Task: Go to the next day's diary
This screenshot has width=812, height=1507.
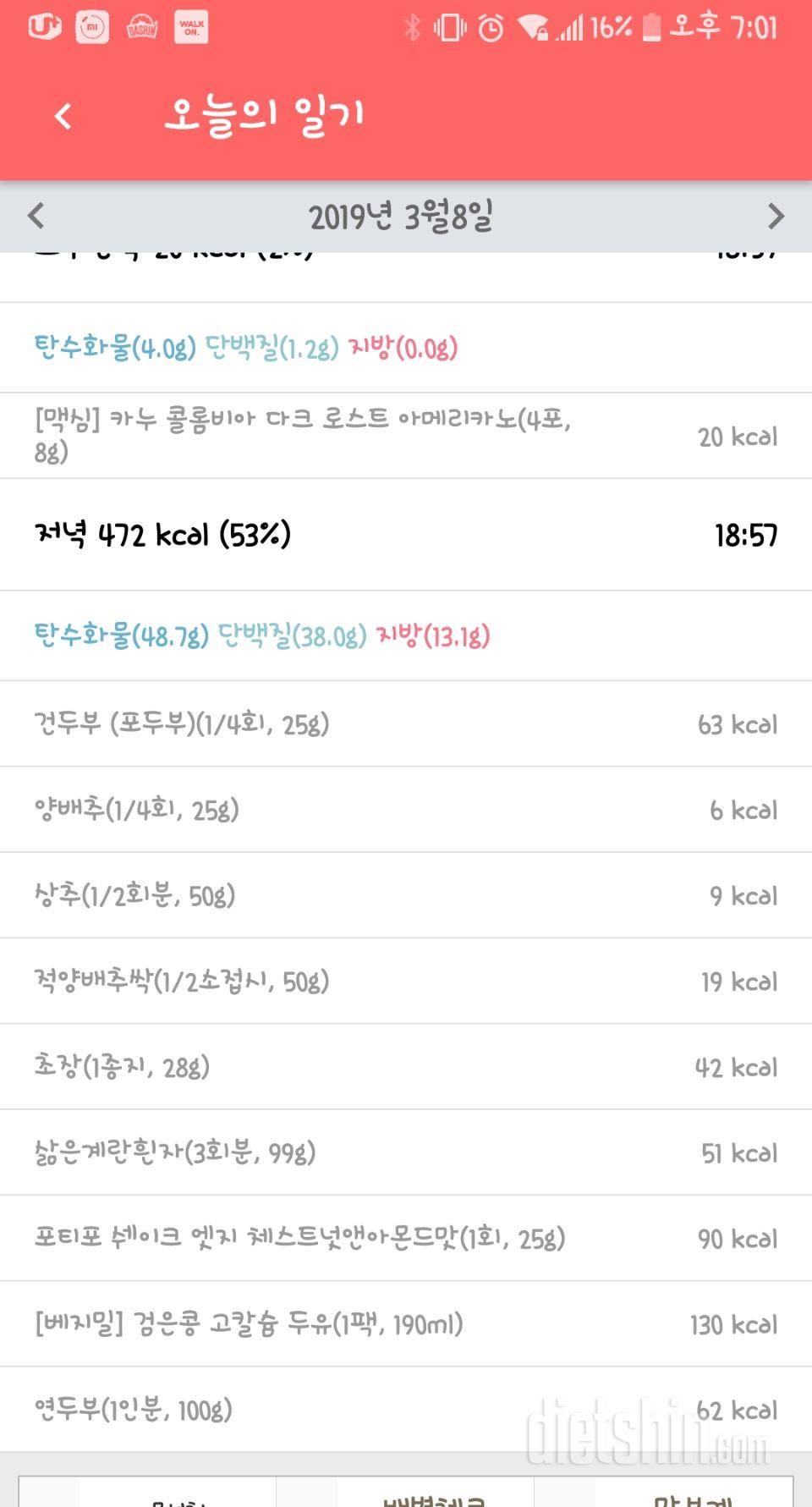Action: (x=775, y=216)
